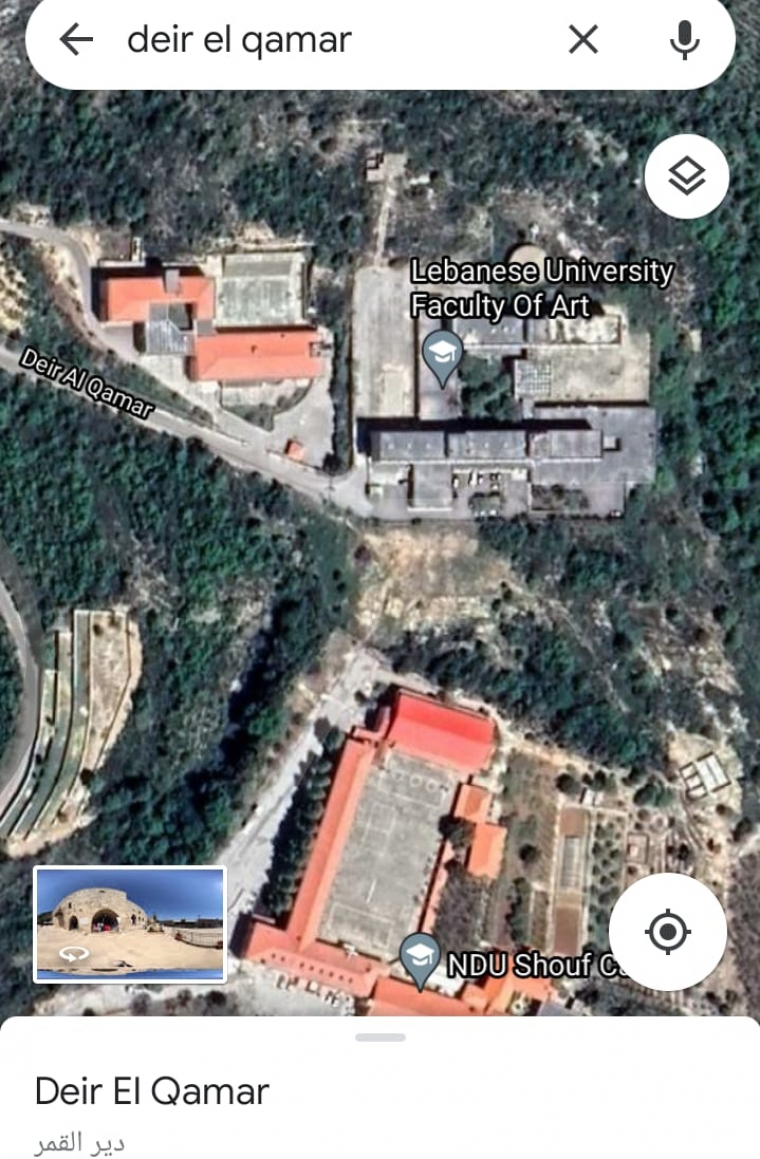Image resolution: width=760 pixels, height=1159 pixels.
Task: Expand the Deir El Qamar place sheet
Action: (x=380, y=1038)
